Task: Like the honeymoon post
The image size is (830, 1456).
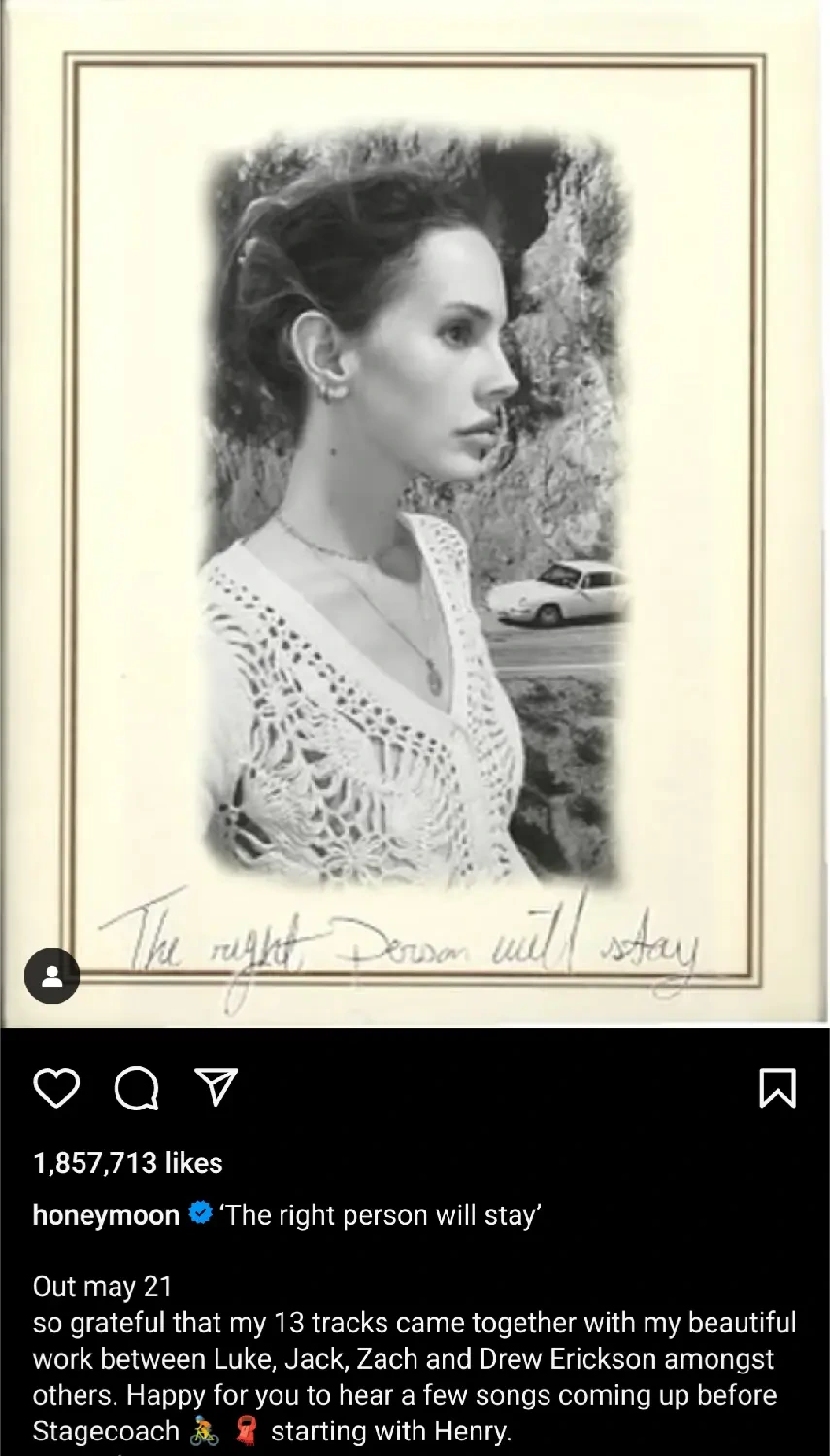Action: 56,1088
